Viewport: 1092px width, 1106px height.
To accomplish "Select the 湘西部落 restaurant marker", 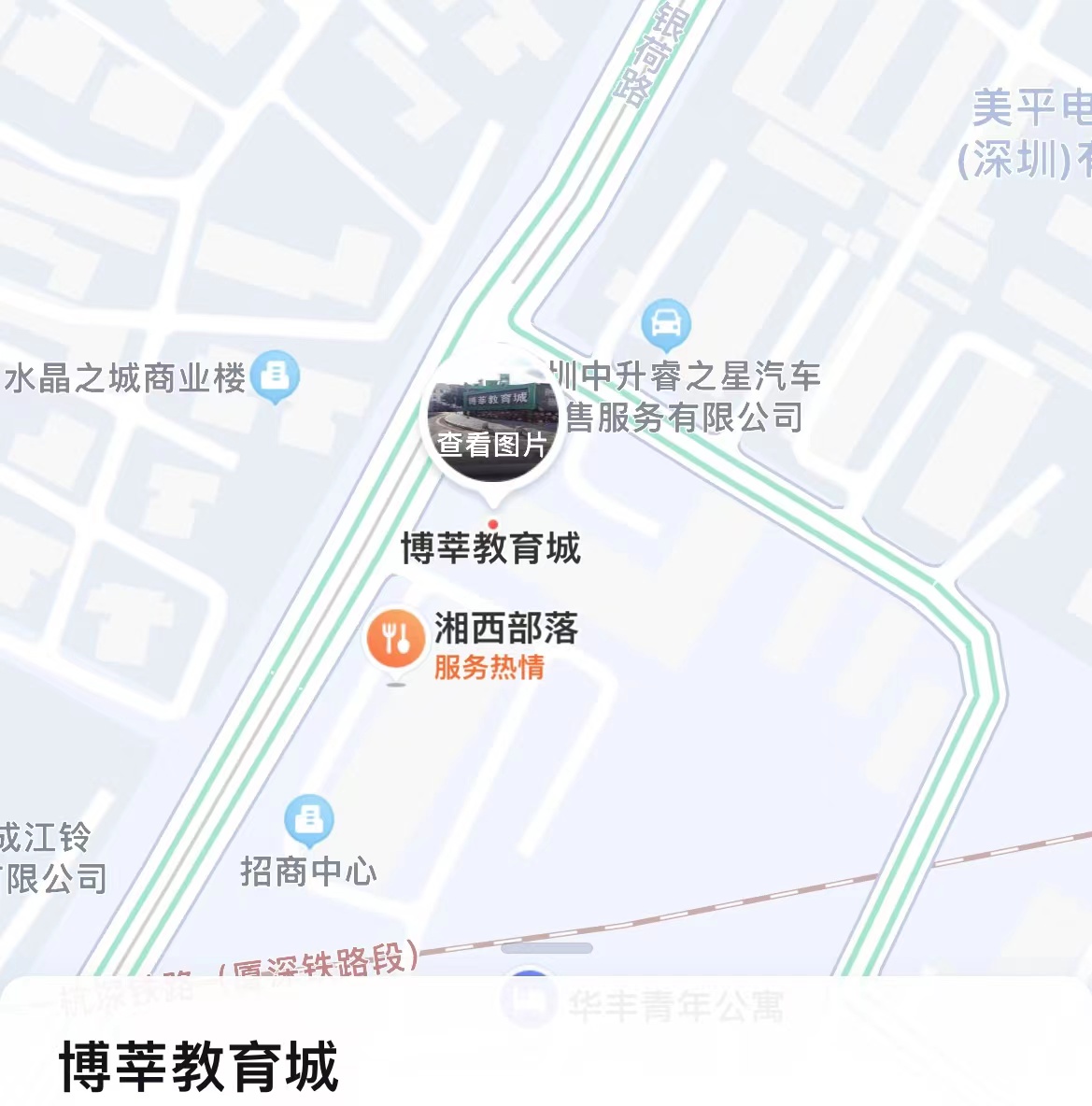I will [x=396, y=639].
